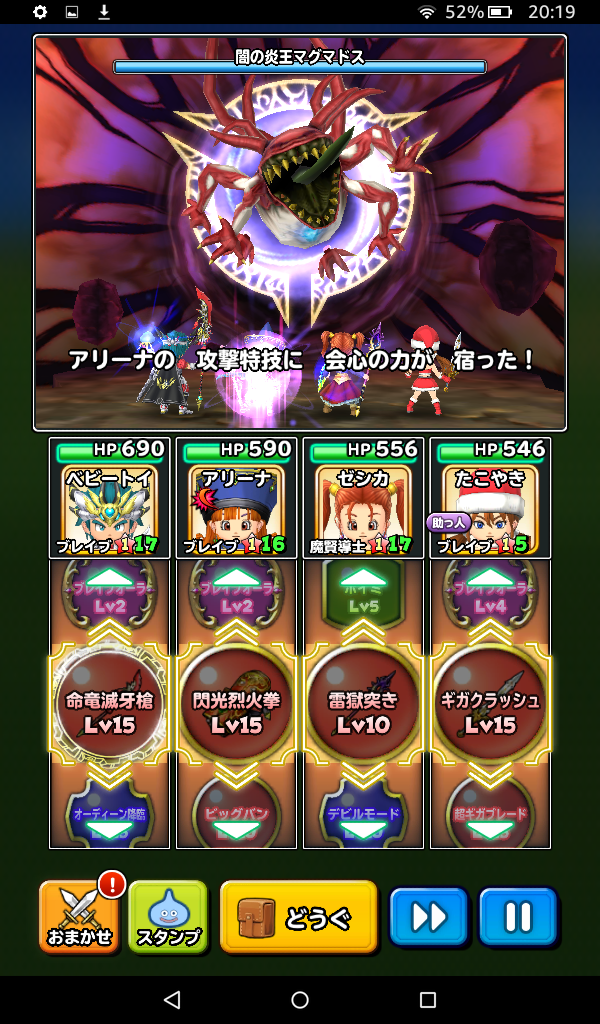Choose the オーディーン降臨 skill below
This screenshot has height=1024, width=600.
(x=109, y=813)
